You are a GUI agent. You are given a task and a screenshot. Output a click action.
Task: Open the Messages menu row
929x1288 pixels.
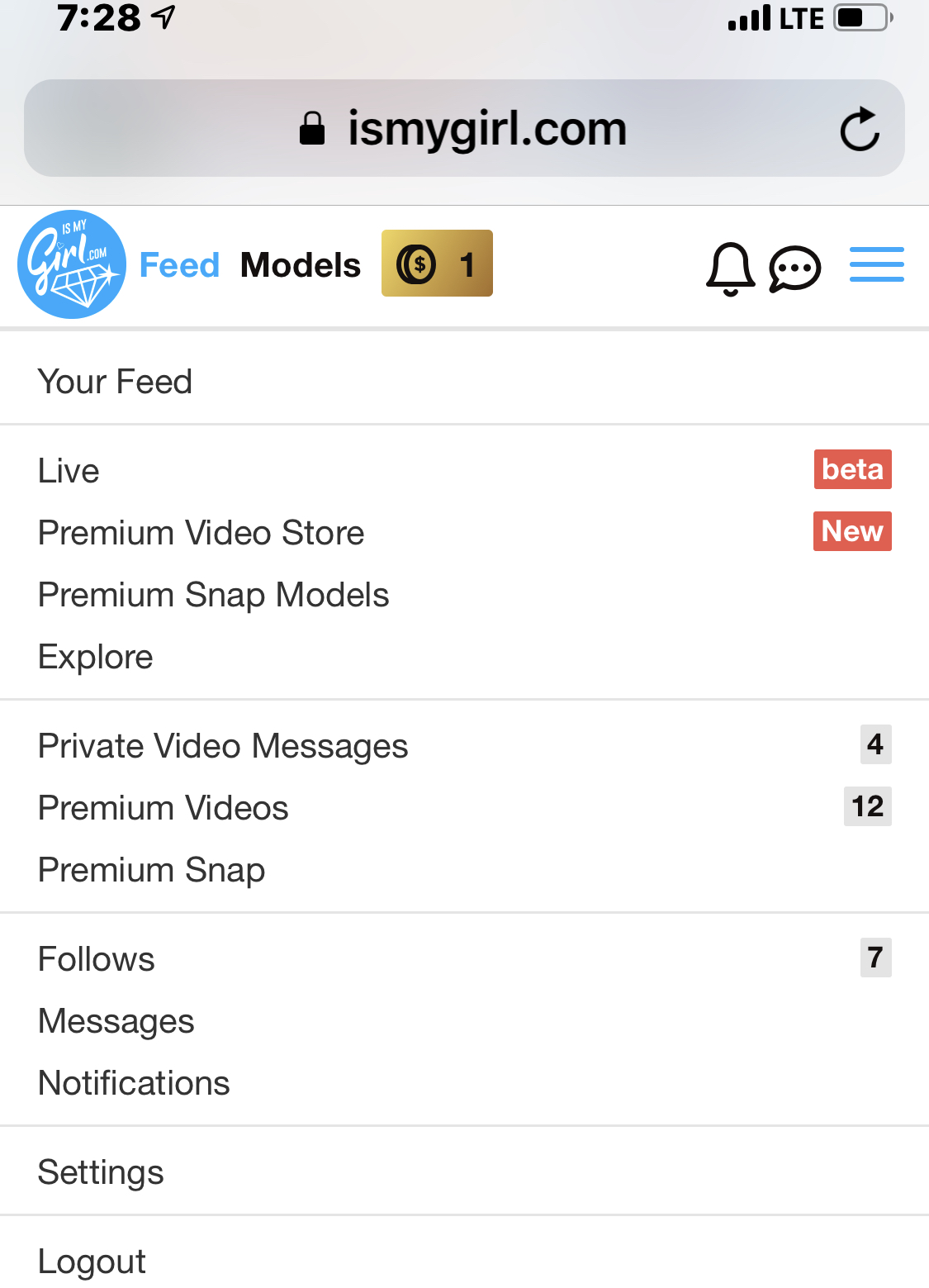[116, 1021]
